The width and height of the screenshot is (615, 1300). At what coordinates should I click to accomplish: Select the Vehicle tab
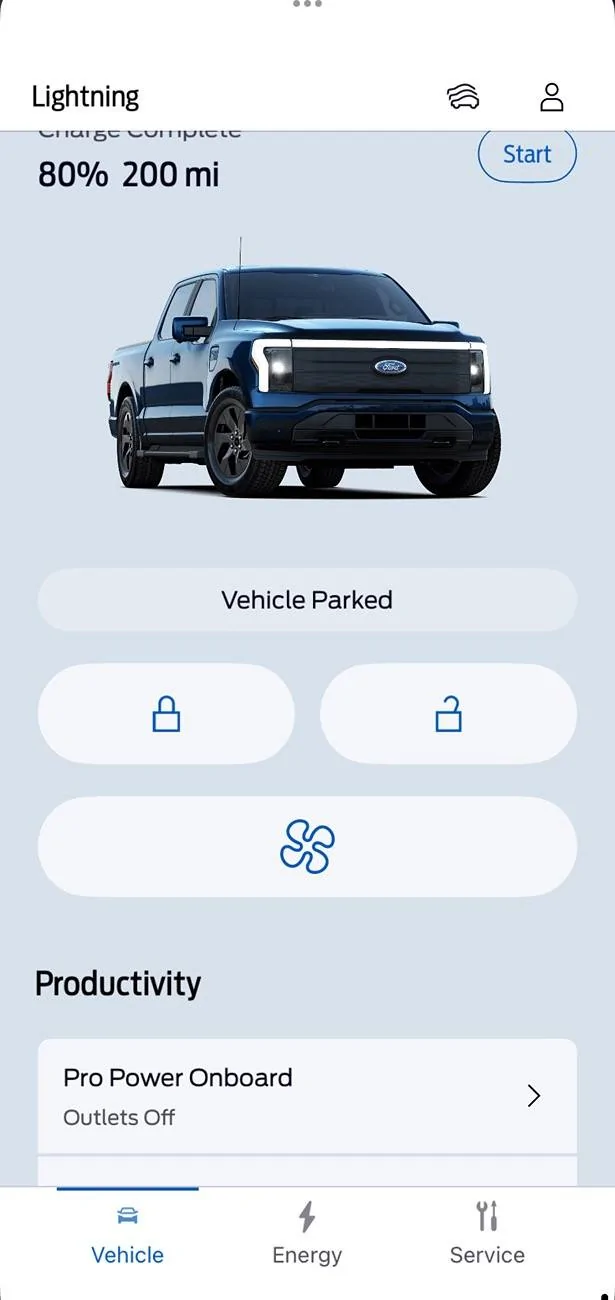pyautogui.click(x=127, y=1234)
